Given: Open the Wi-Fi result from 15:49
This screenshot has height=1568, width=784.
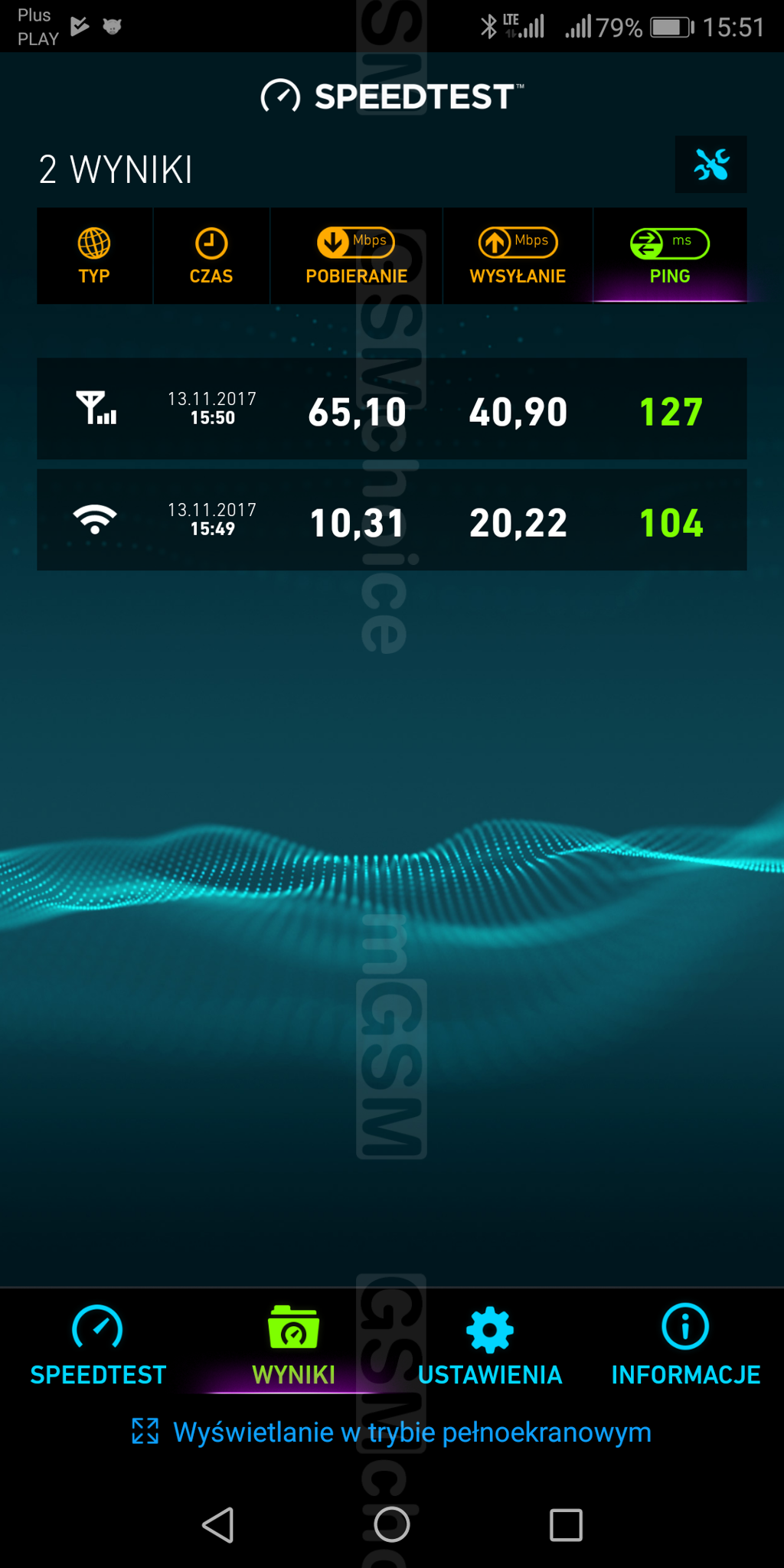Looking at the screenshot, I should 392,520.
